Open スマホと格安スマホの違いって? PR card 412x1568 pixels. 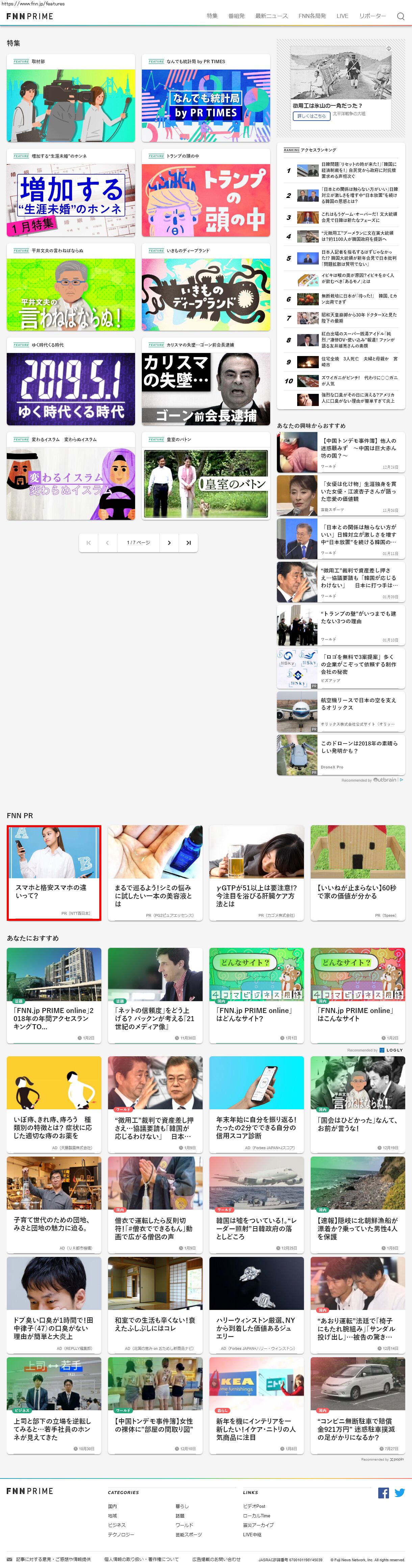54,872
